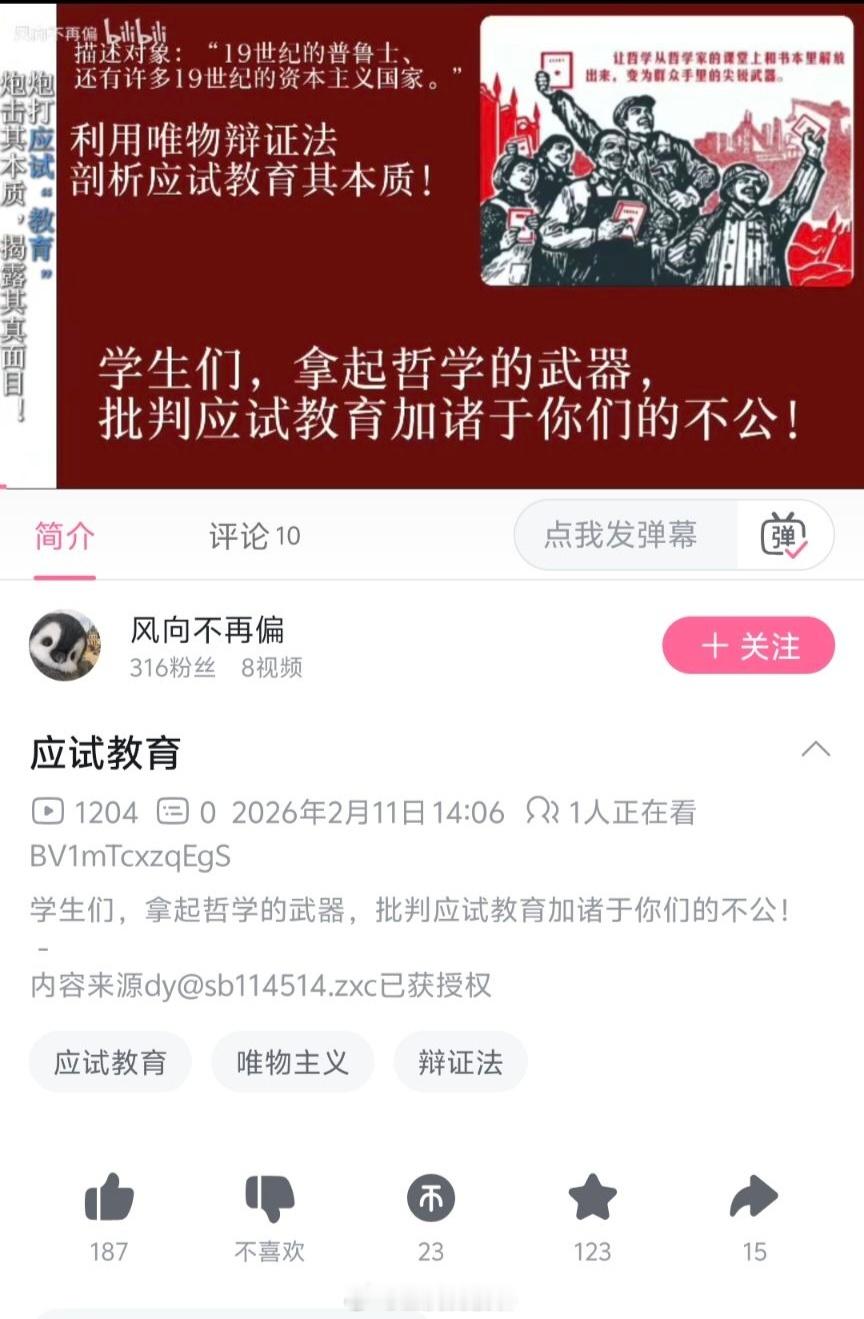Image resolution: width=864 pixels, height=1319 pixels.
Task: Favorite the video via the star icon
Action: coord(593,1196)
